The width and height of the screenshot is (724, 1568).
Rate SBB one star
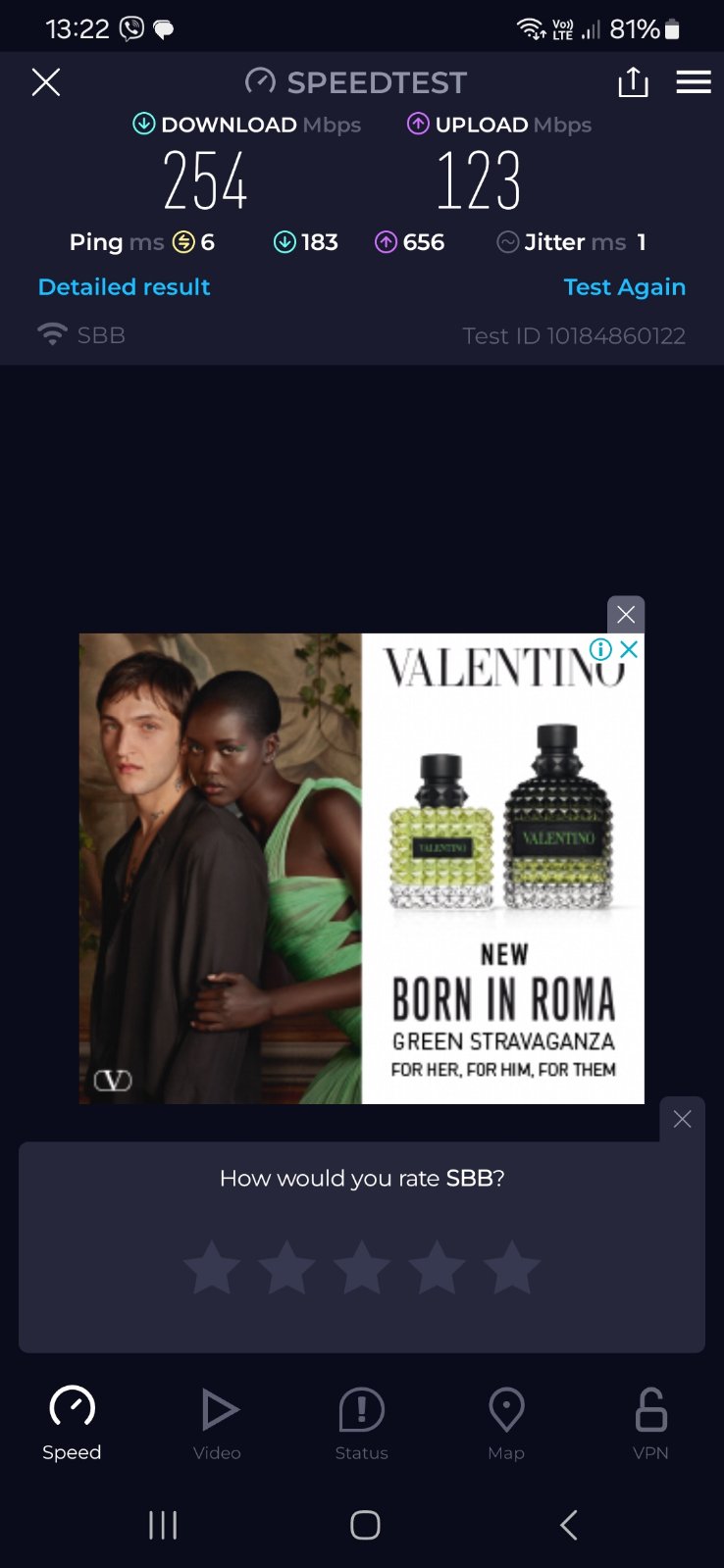tap(211, 1267)
